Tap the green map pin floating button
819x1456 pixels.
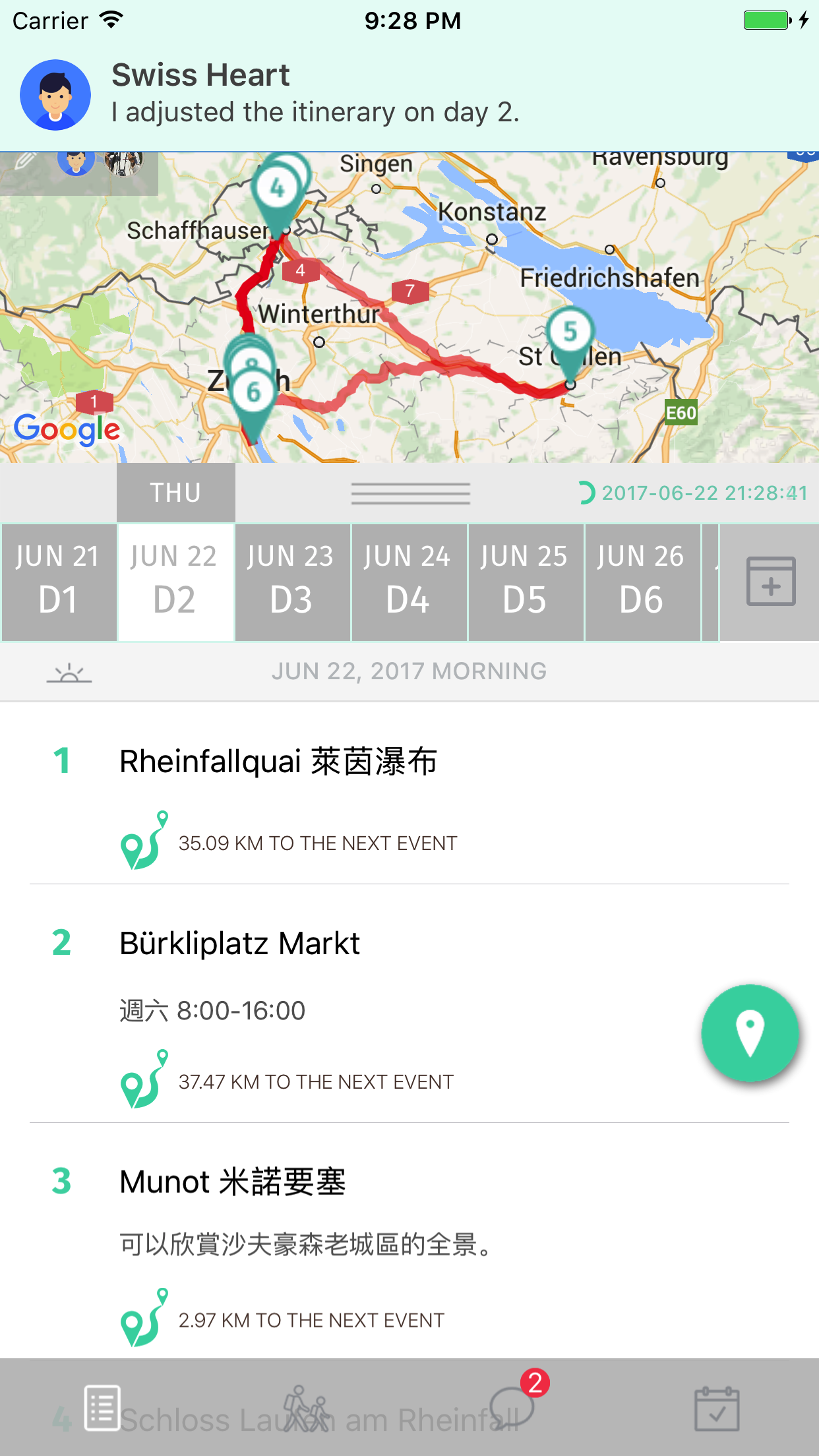pos(750,1033)
